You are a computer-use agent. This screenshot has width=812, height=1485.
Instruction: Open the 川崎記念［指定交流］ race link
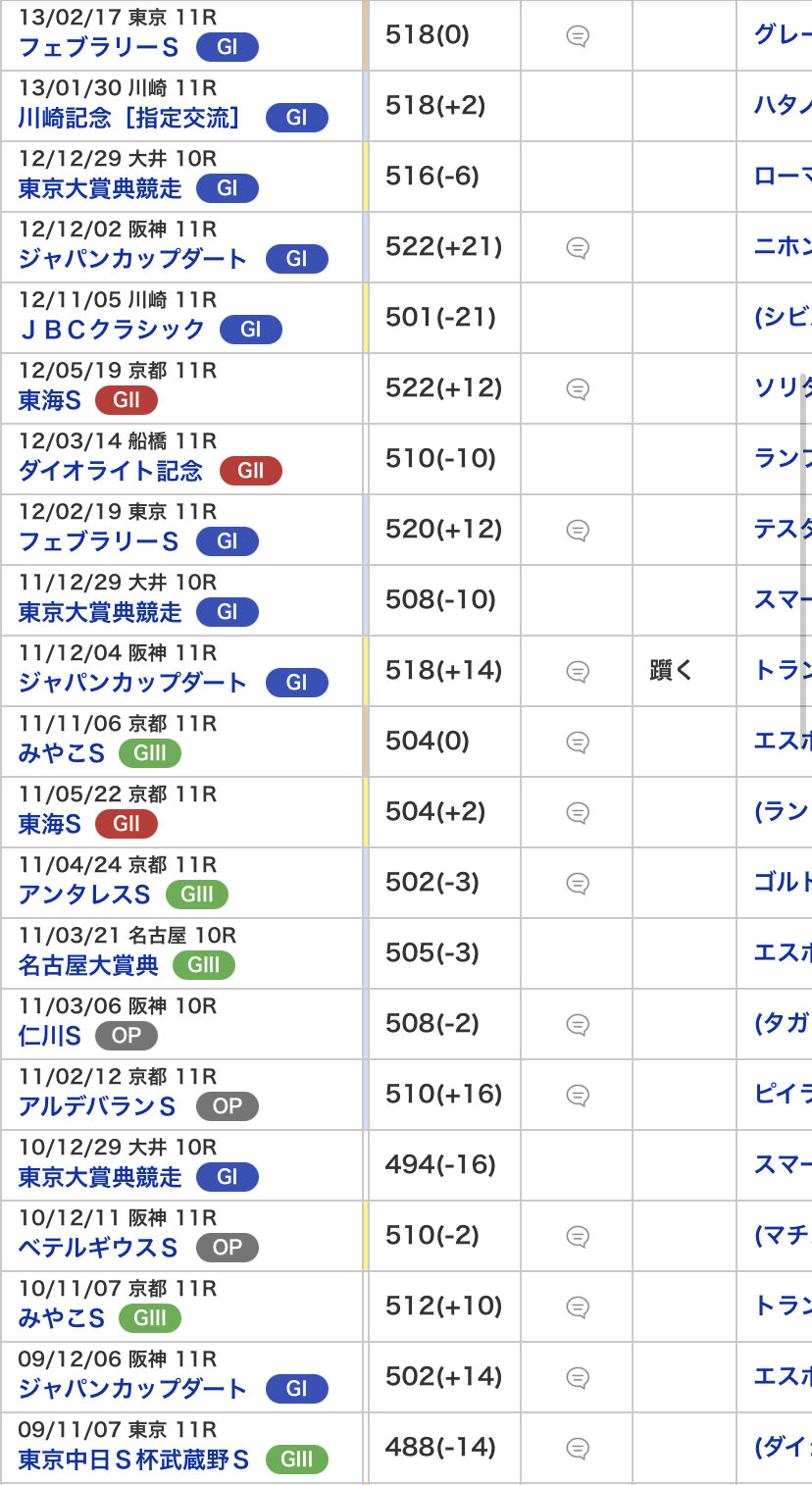click(x=129, y=118)
